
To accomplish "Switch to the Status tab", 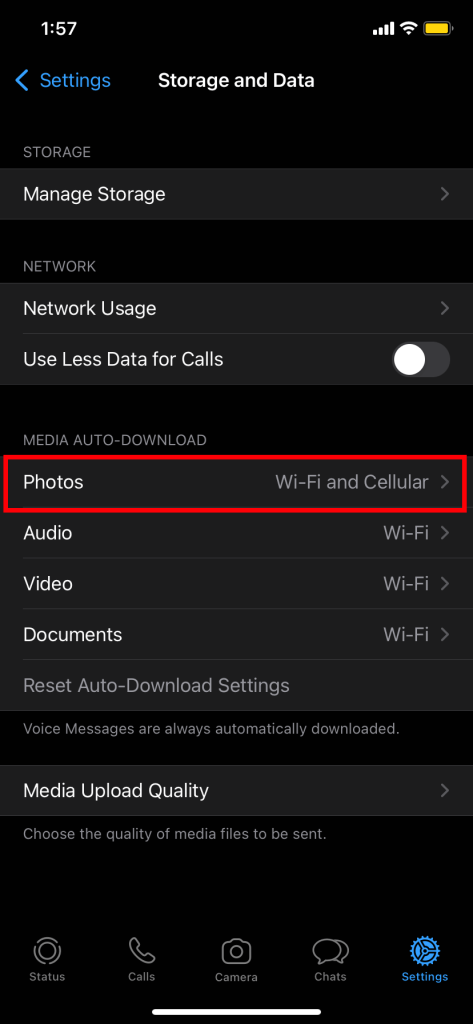I will pyautogui.click(x=47, y=959).
